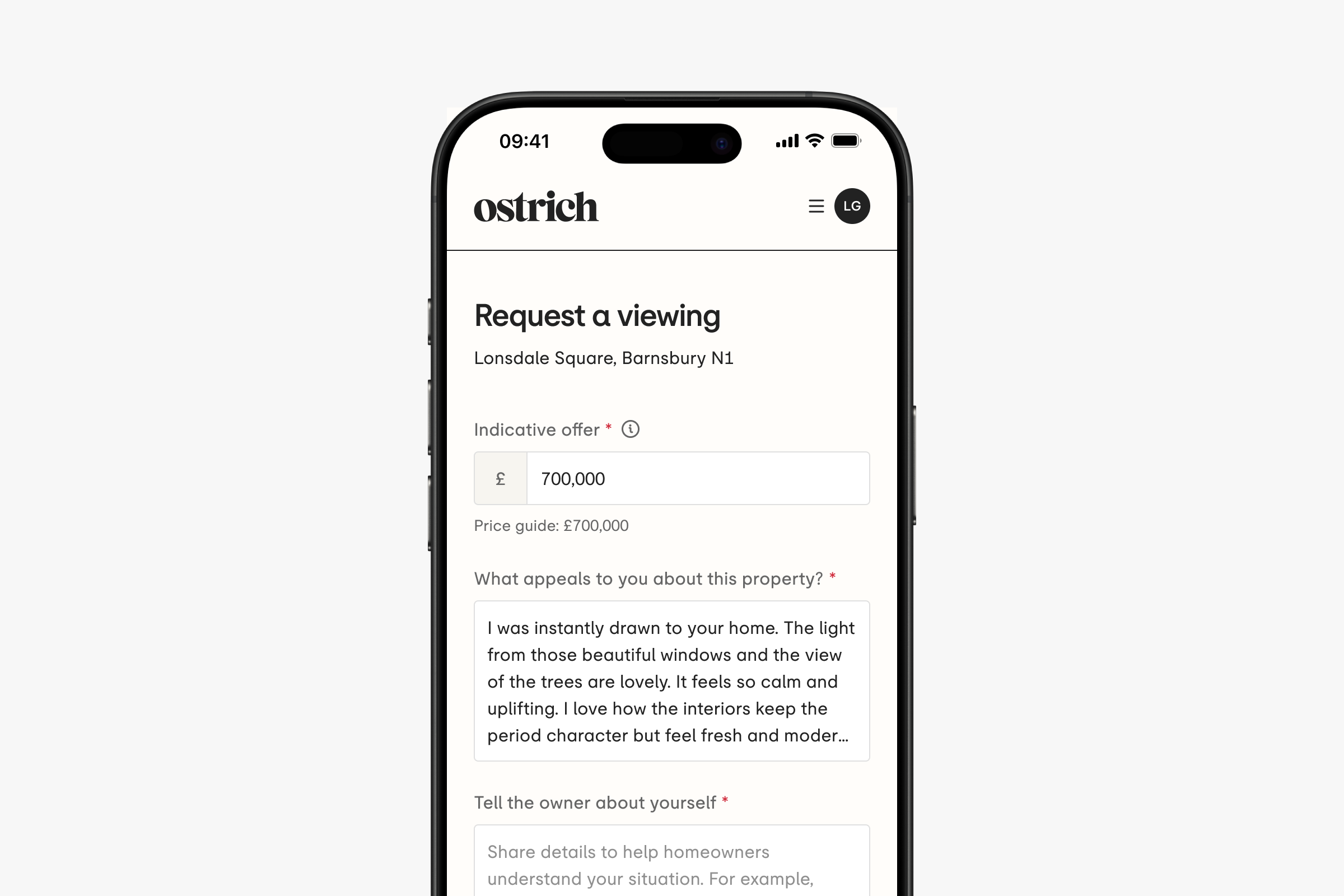
Task: Show info about the indicative offer
Action: (631, 429)
